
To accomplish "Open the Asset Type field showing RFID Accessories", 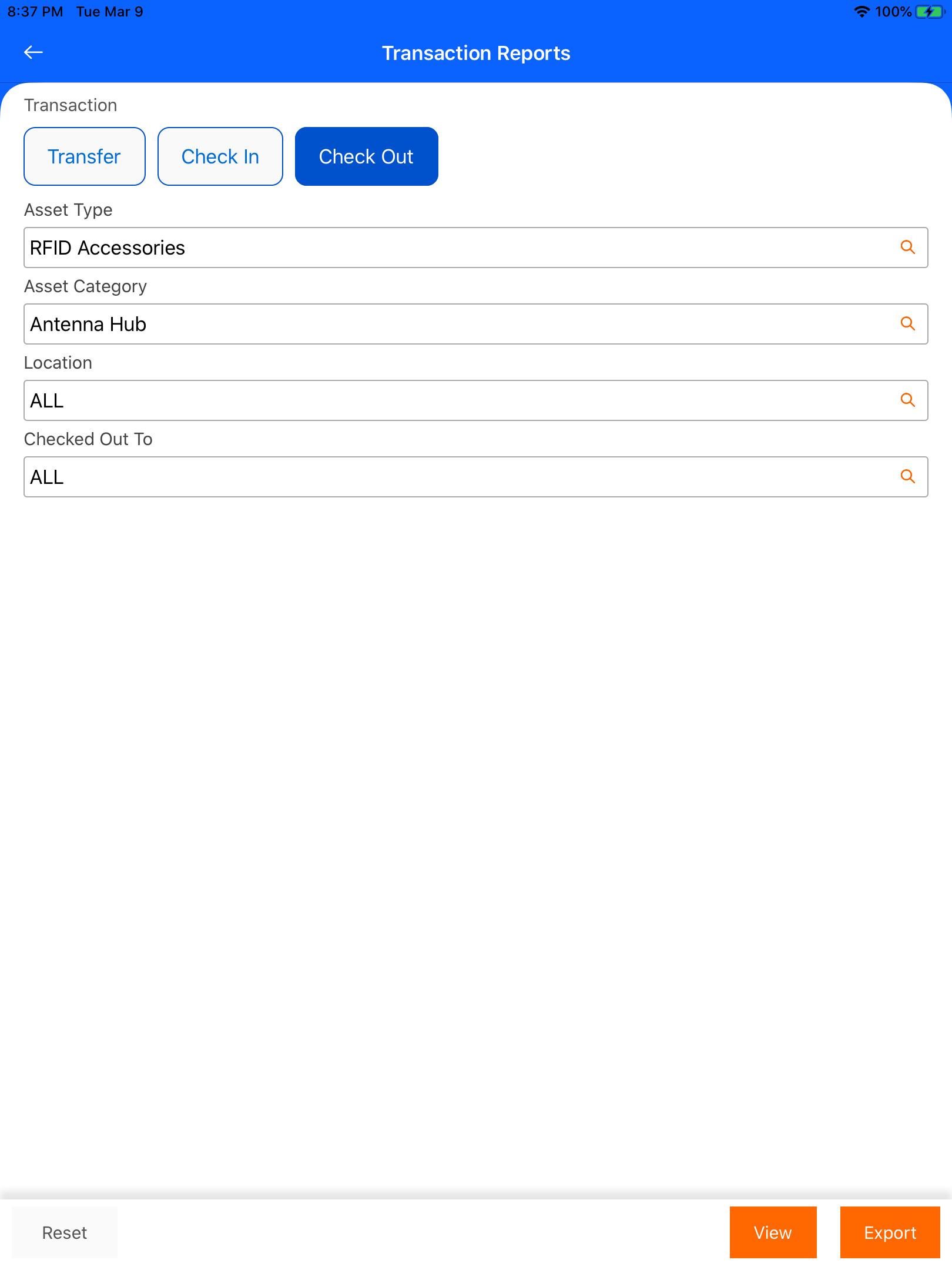I will coord(476,248).
